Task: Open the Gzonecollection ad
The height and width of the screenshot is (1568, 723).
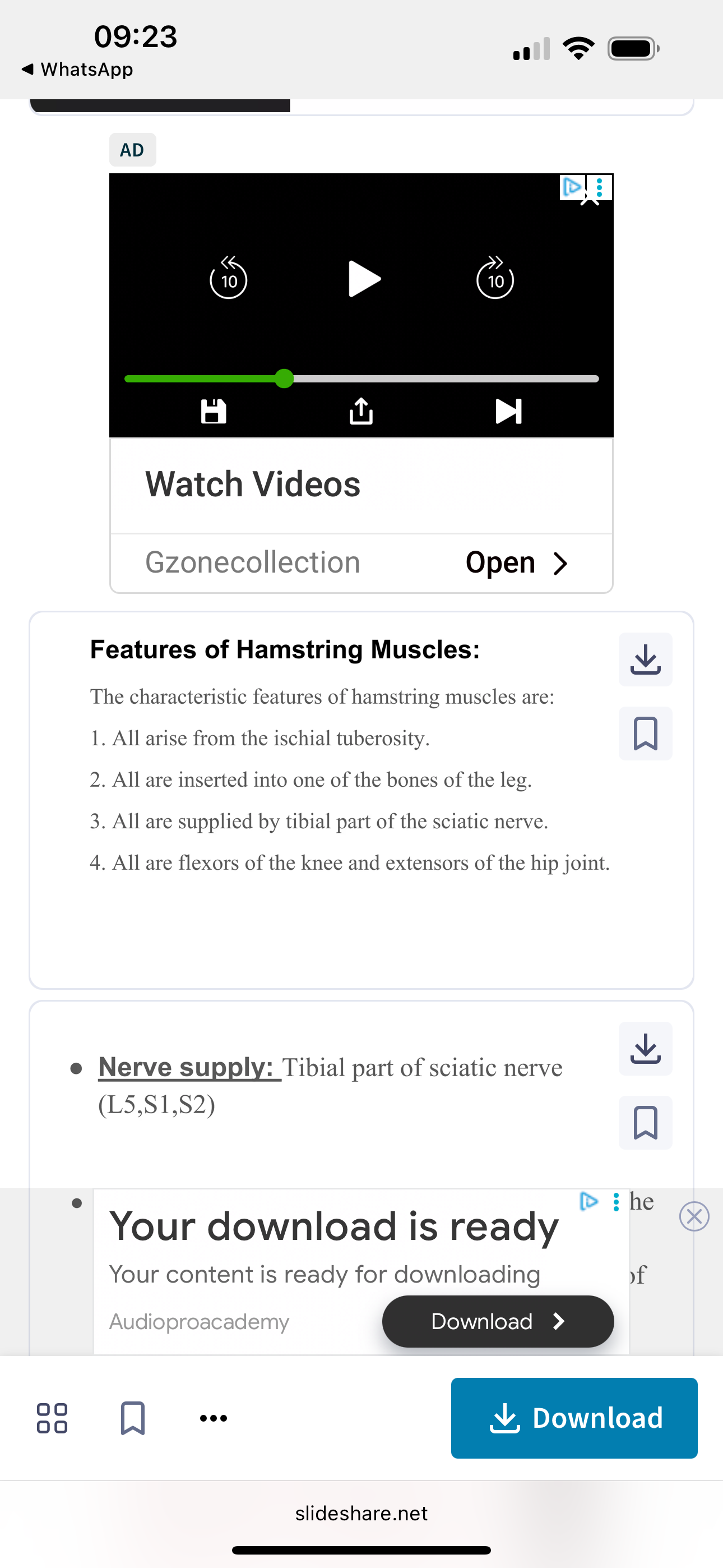Action: (516, 563)
